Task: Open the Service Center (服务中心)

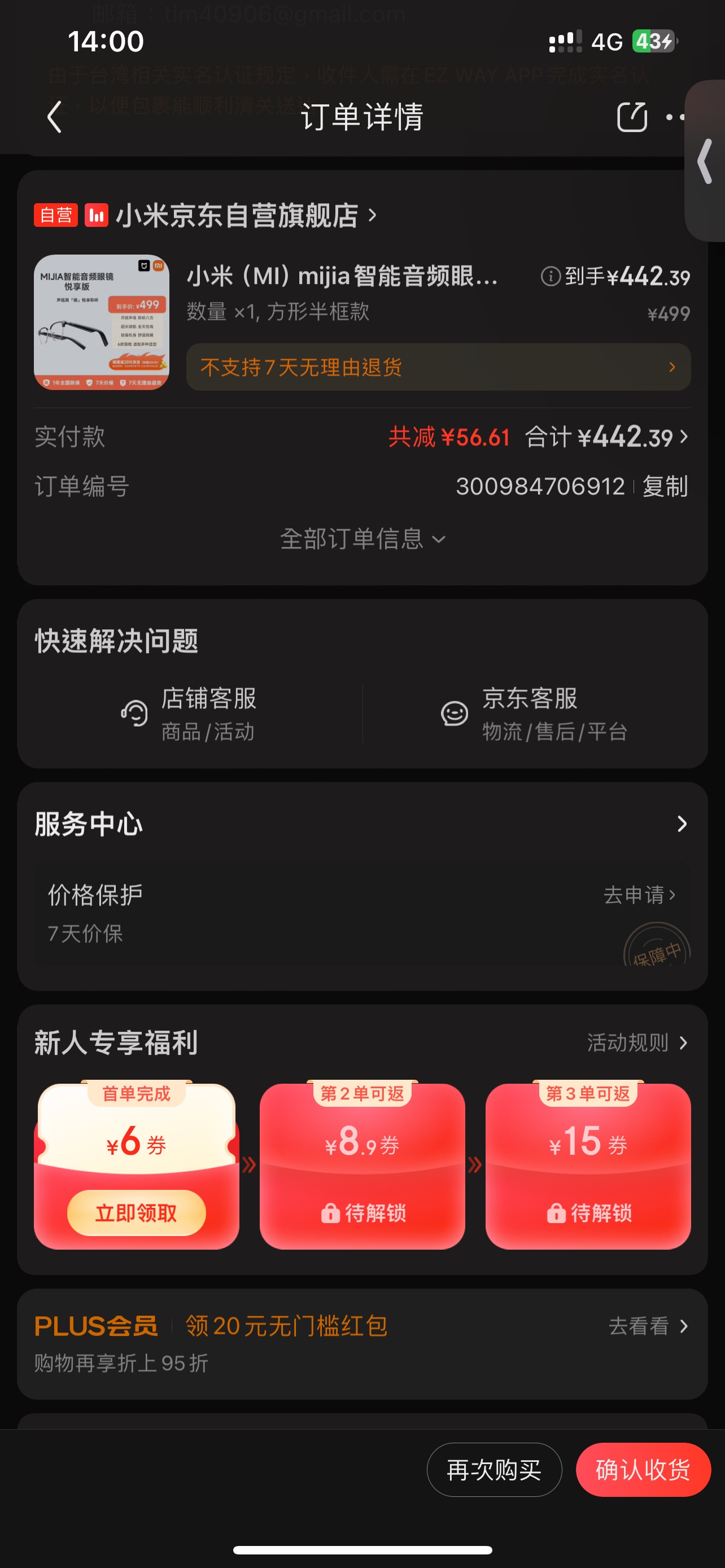Action: pyautogui.click(x=362, y=824)
